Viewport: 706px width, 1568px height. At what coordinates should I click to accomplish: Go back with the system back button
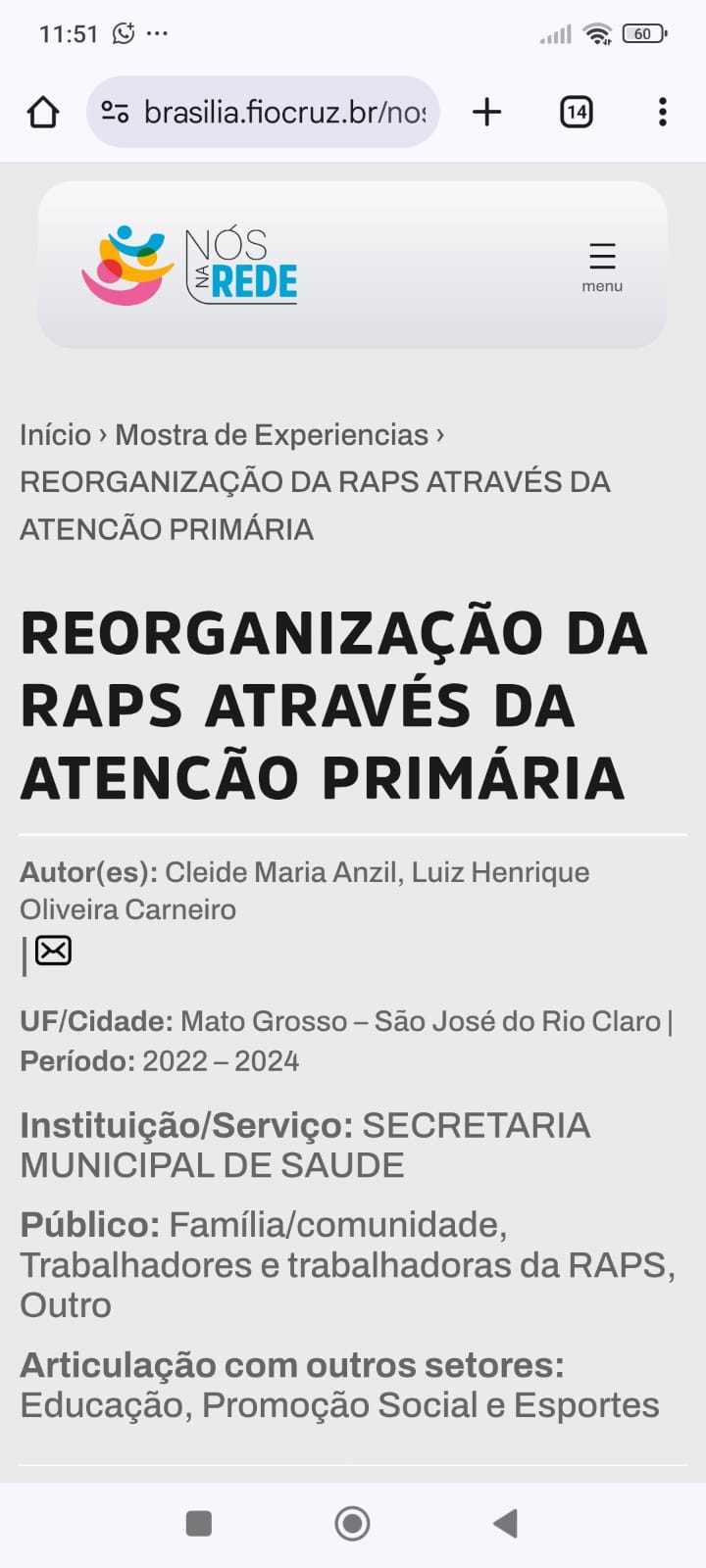505,1523
